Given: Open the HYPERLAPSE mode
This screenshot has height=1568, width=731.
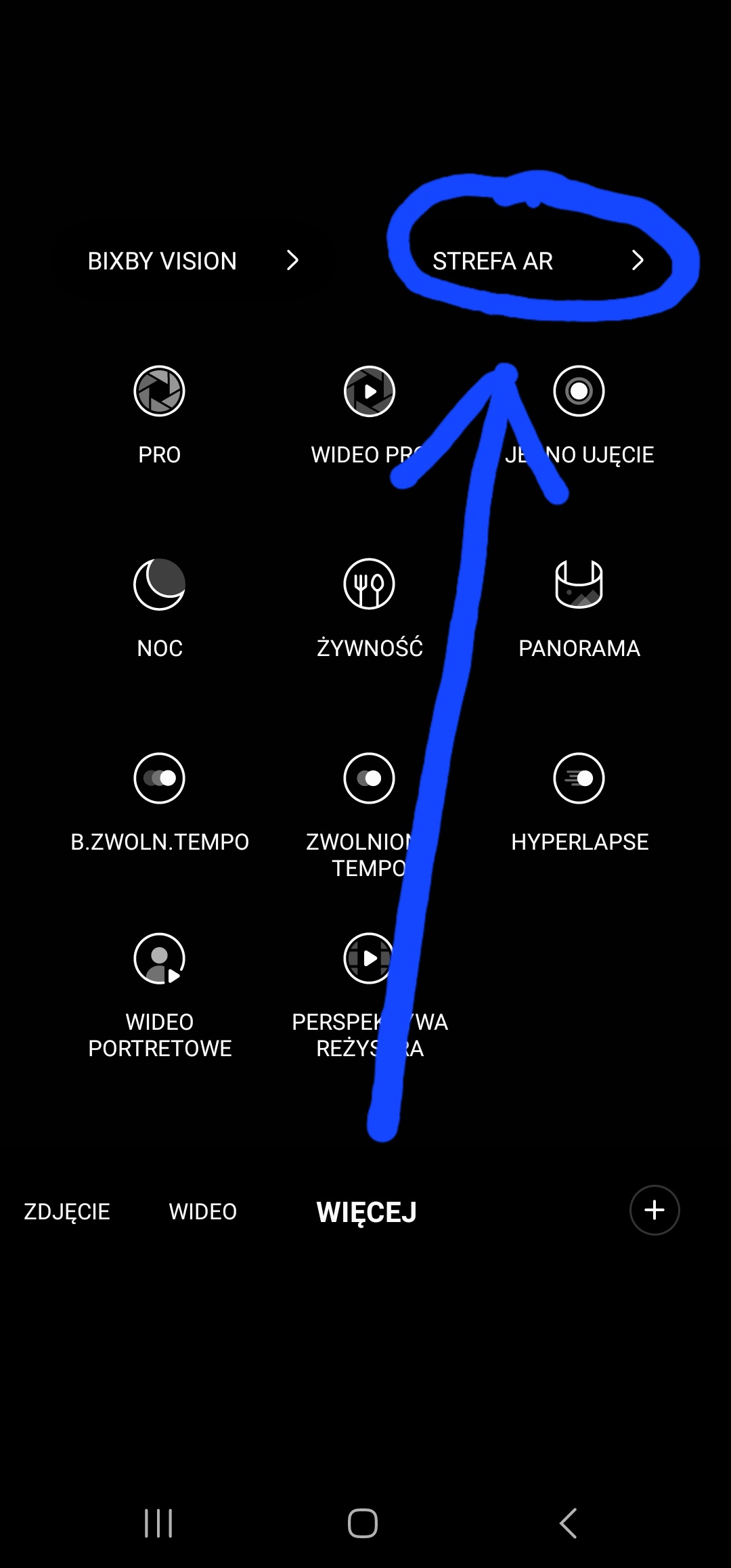Looking at the screenshot, I should click(x=579, y=779).
